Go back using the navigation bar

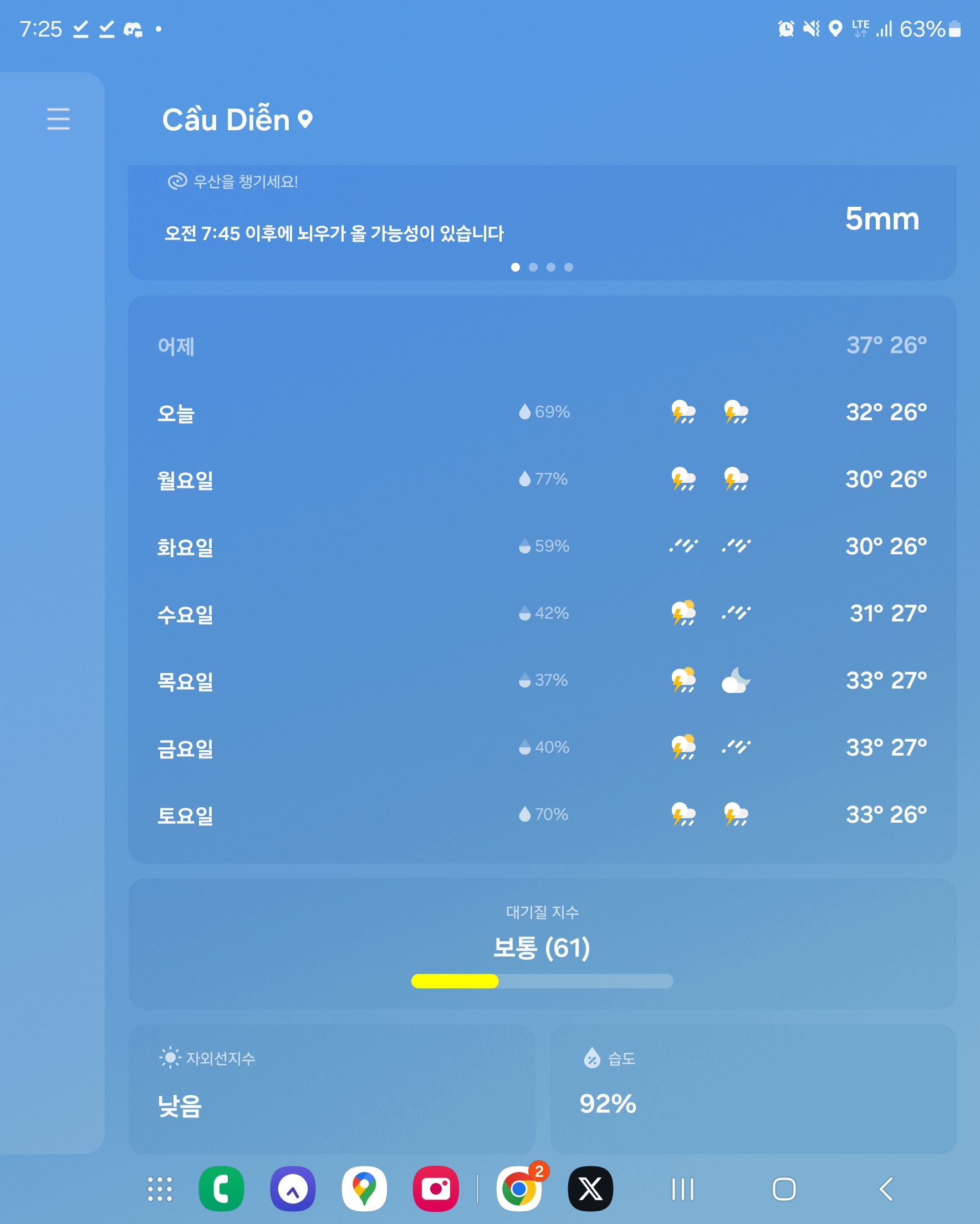pyautogui.click(x=886, y=1189)
